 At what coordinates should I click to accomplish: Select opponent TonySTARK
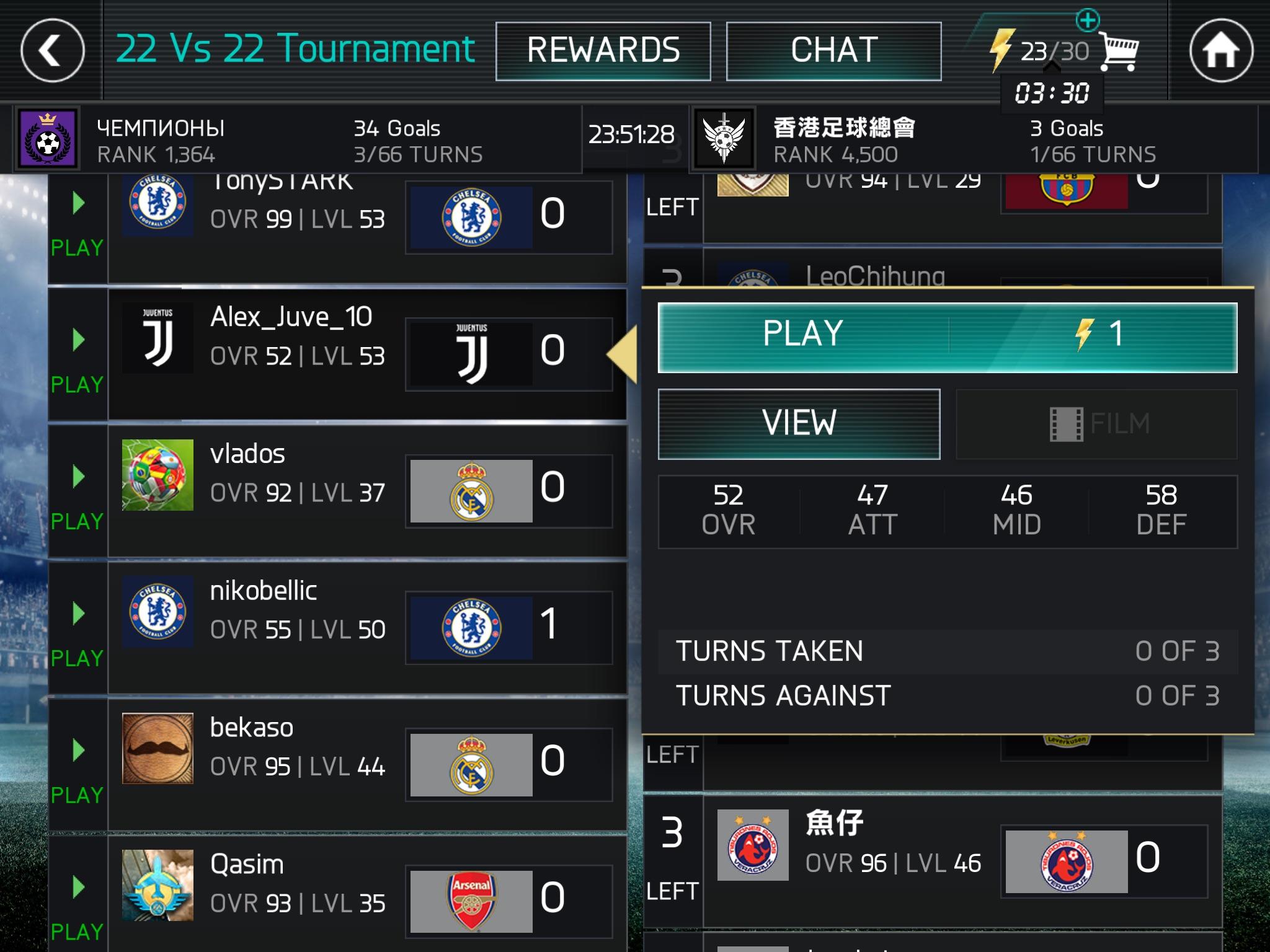point(337,228)
